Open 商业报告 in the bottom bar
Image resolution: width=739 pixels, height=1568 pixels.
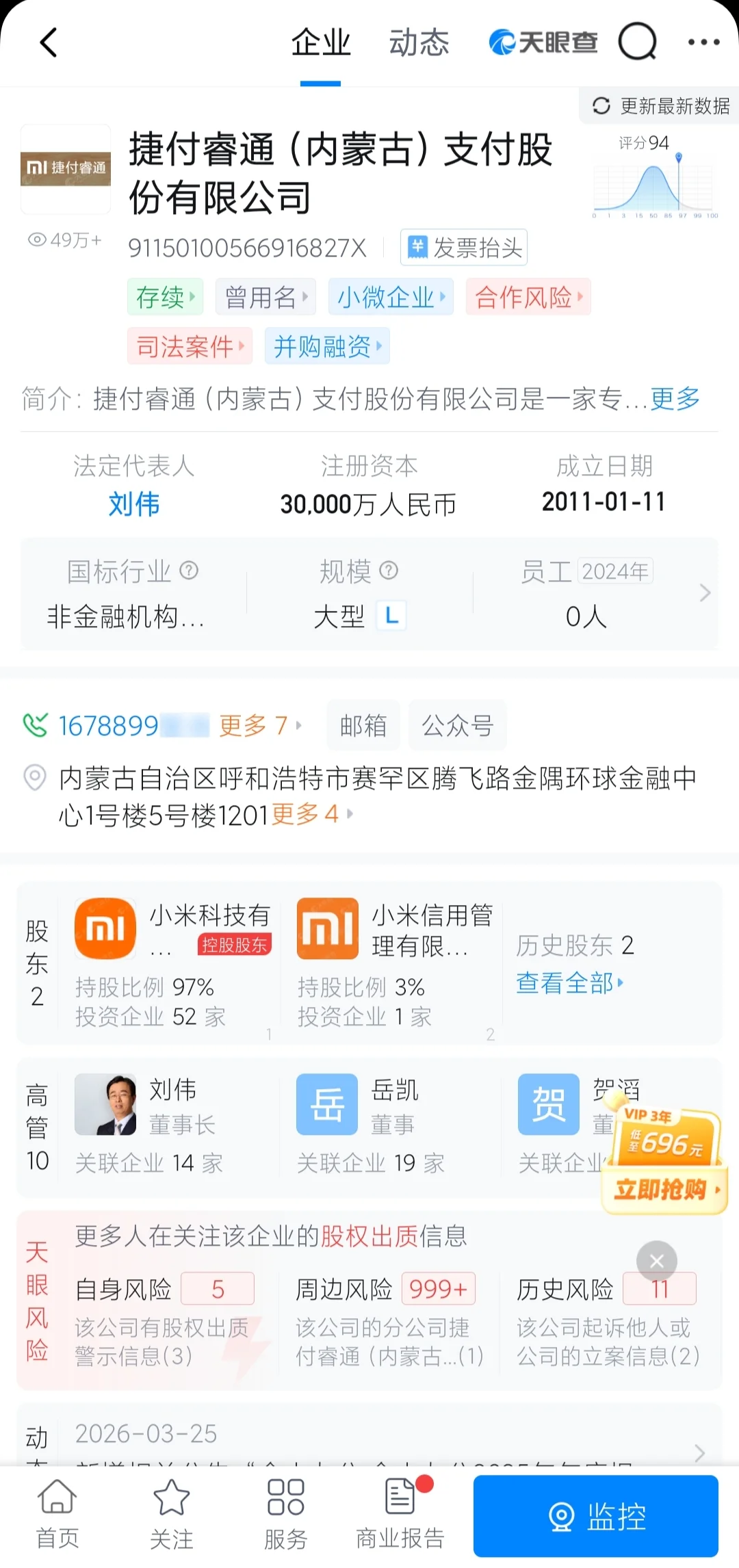400,1513
